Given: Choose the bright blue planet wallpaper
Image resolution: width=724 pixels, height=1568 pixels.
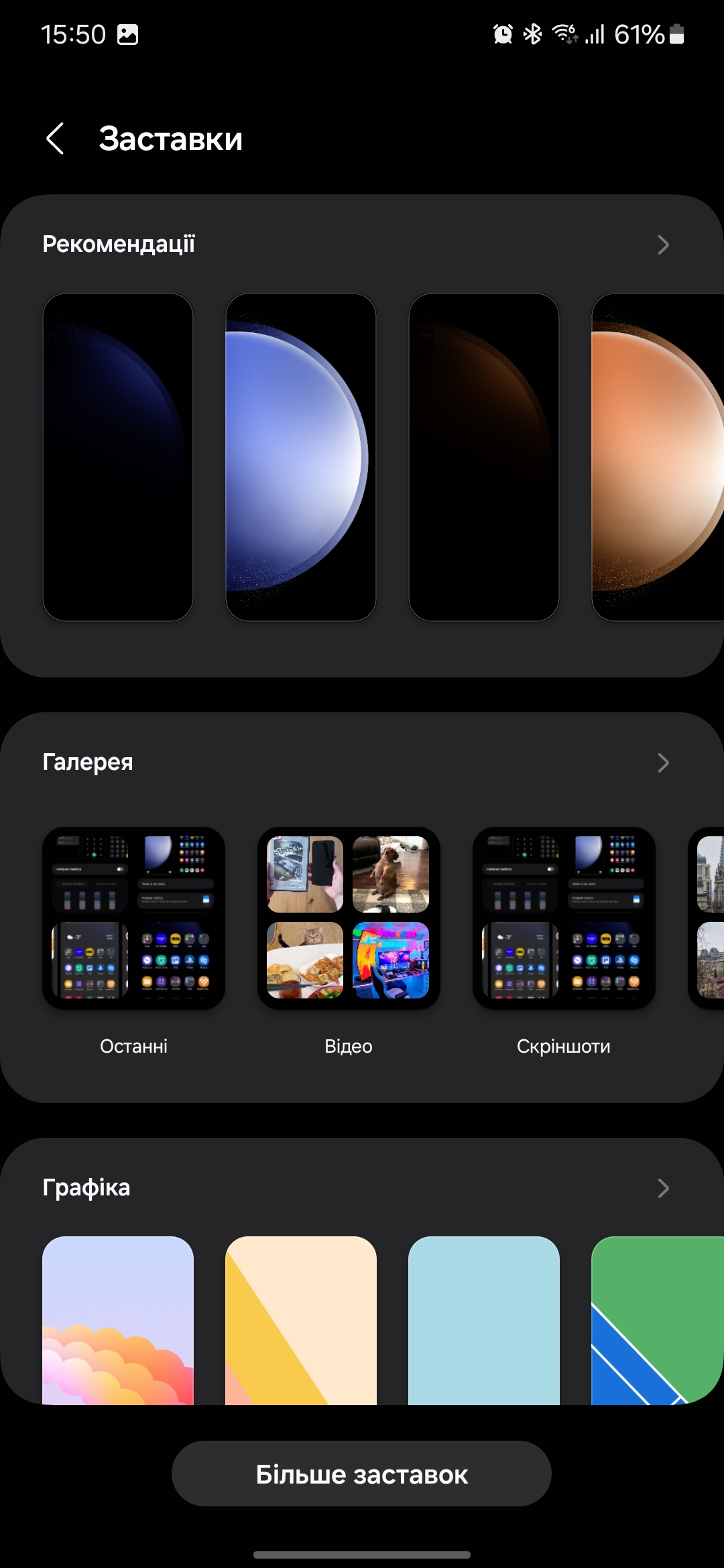Looking at the screenshot, I should (x=301, y=457).
